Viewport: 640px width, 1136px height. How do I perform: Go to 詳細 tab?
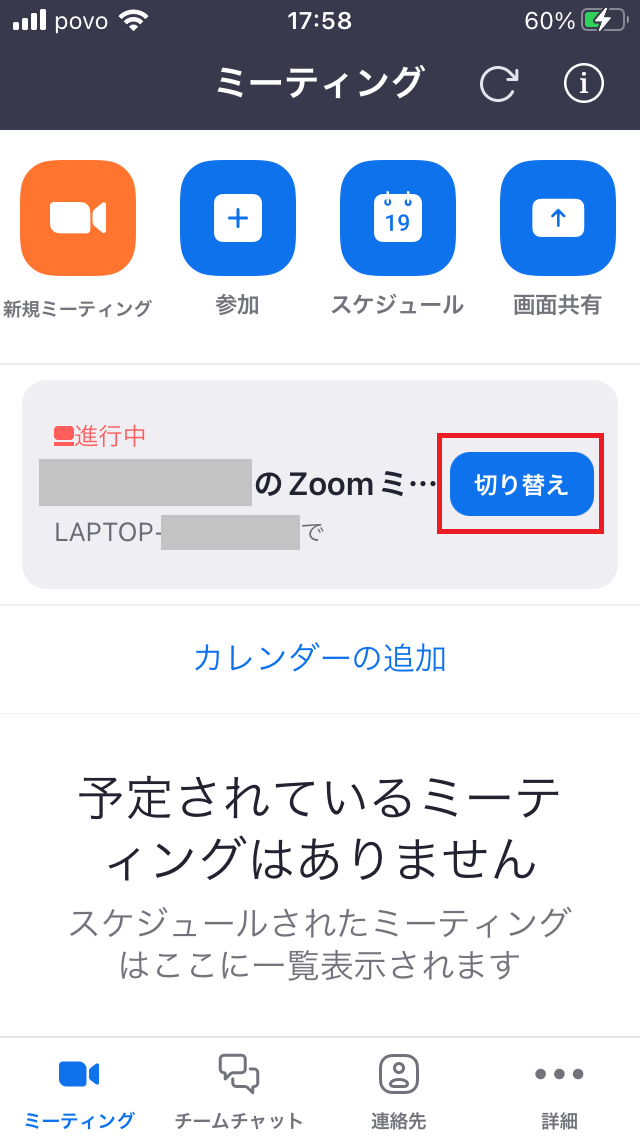point(559,1090)
